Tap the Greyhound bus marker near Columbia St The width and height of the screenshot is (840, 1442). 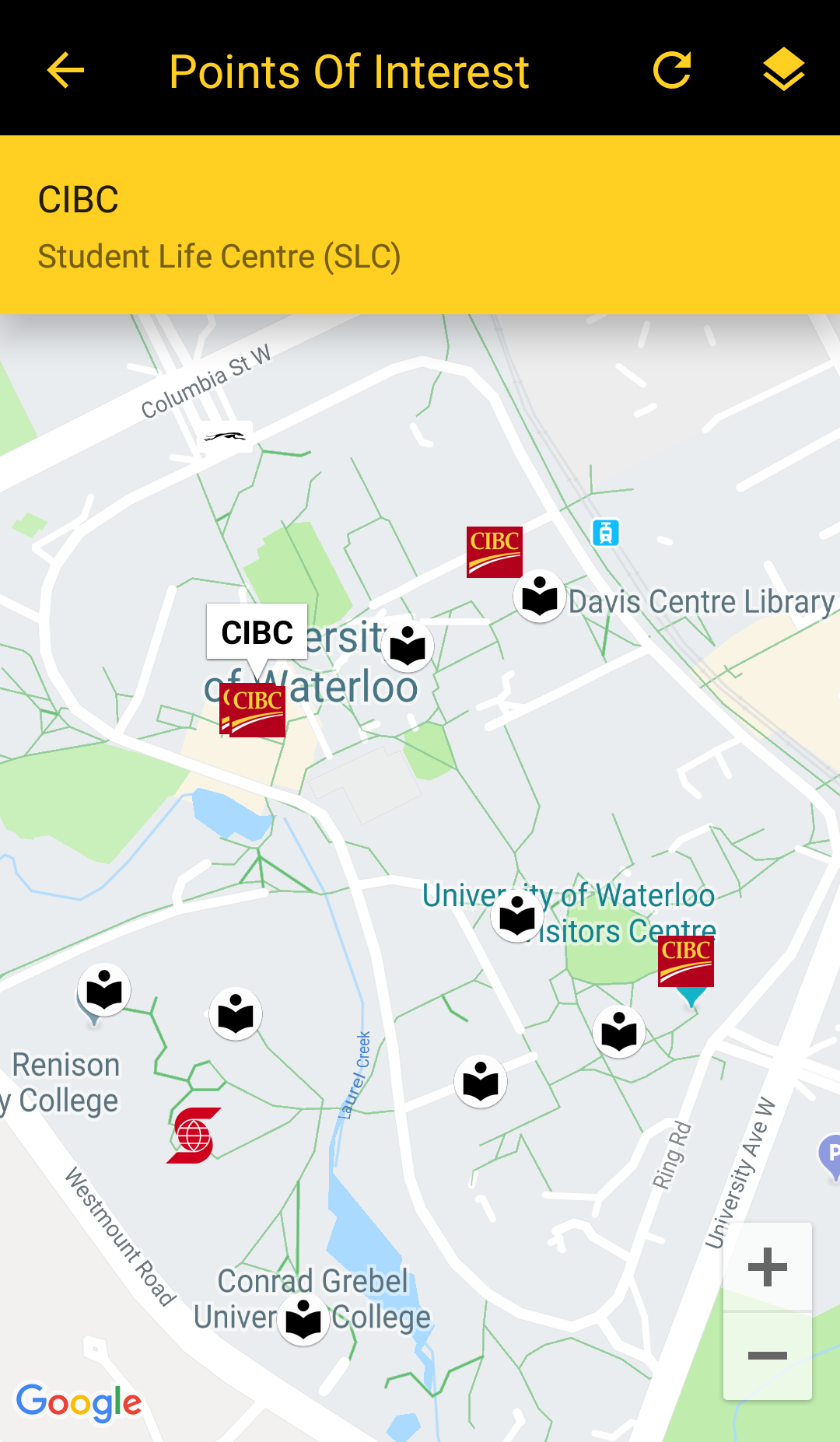(225, 437)
